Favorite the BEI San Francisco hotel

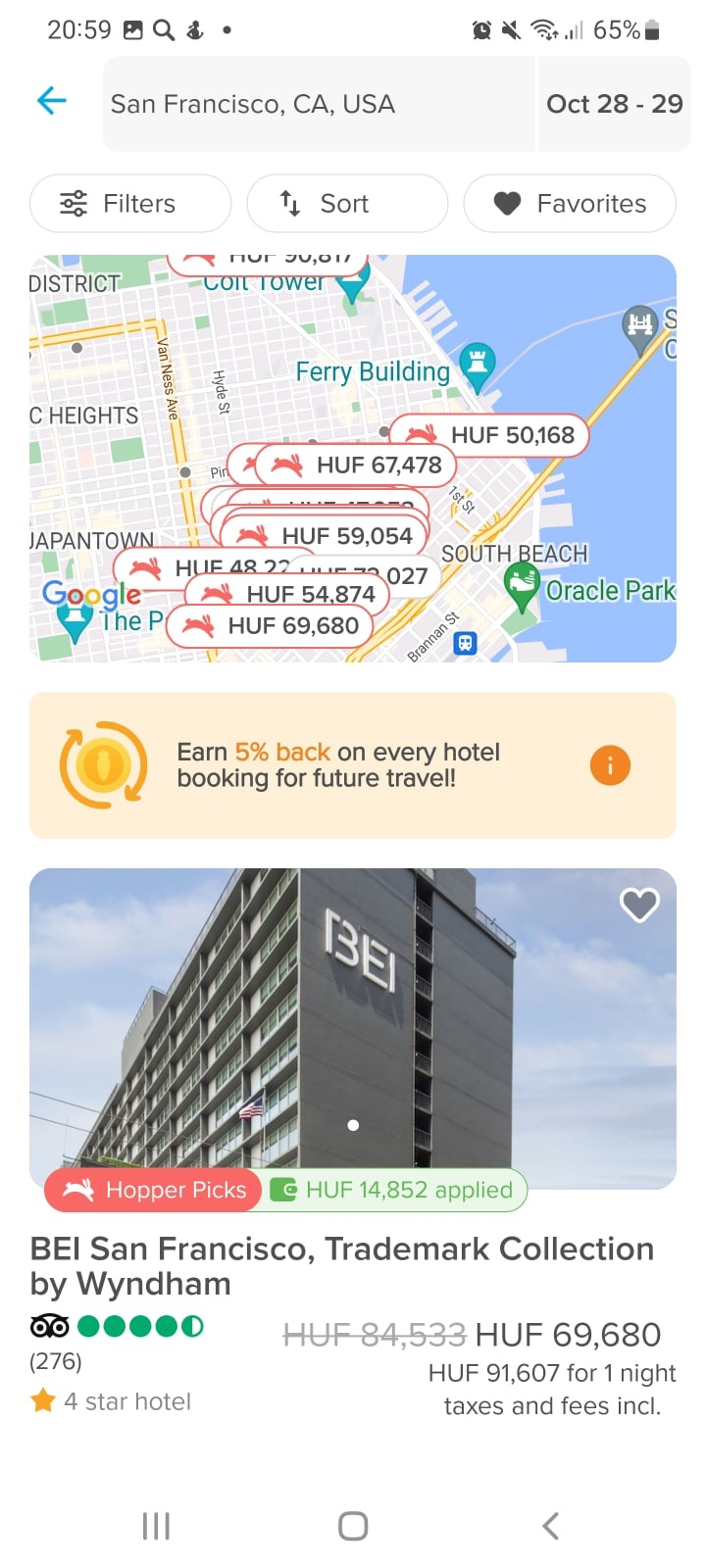639,904
